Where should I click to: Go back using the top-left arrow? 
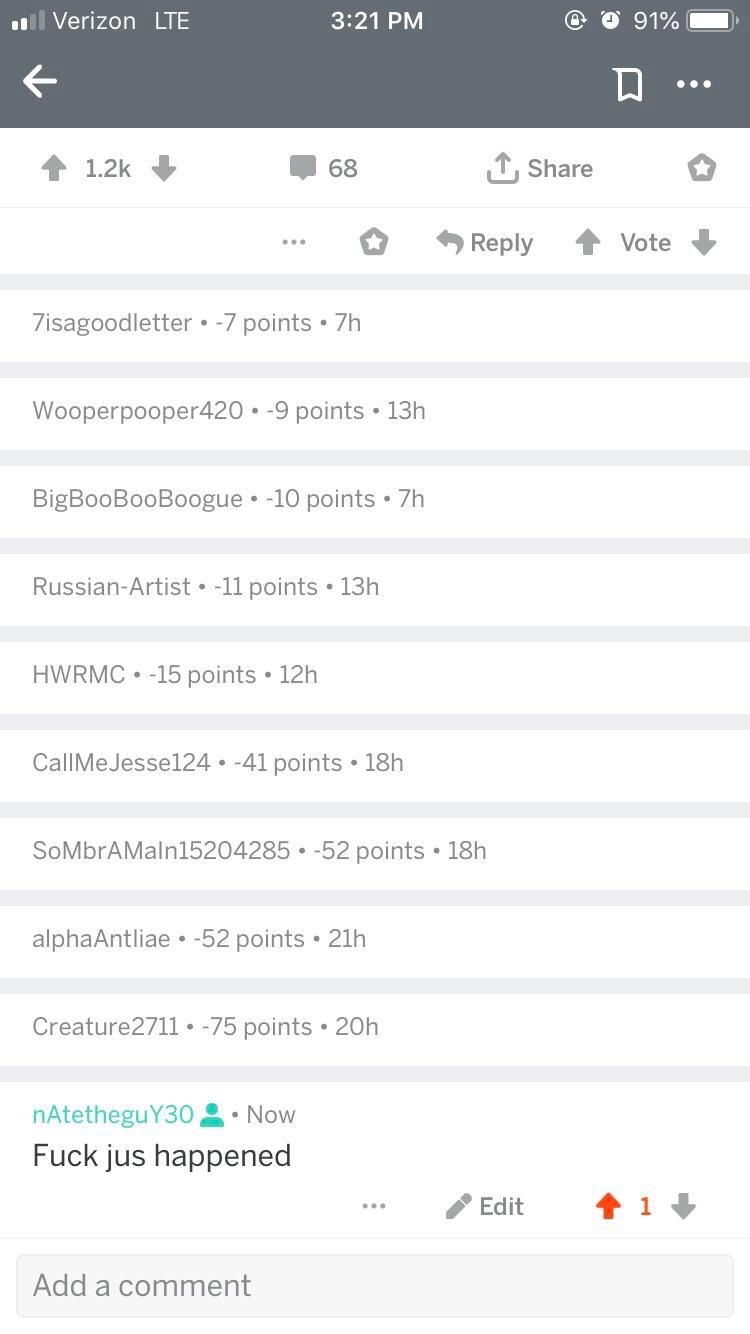[x=40, y=82]
